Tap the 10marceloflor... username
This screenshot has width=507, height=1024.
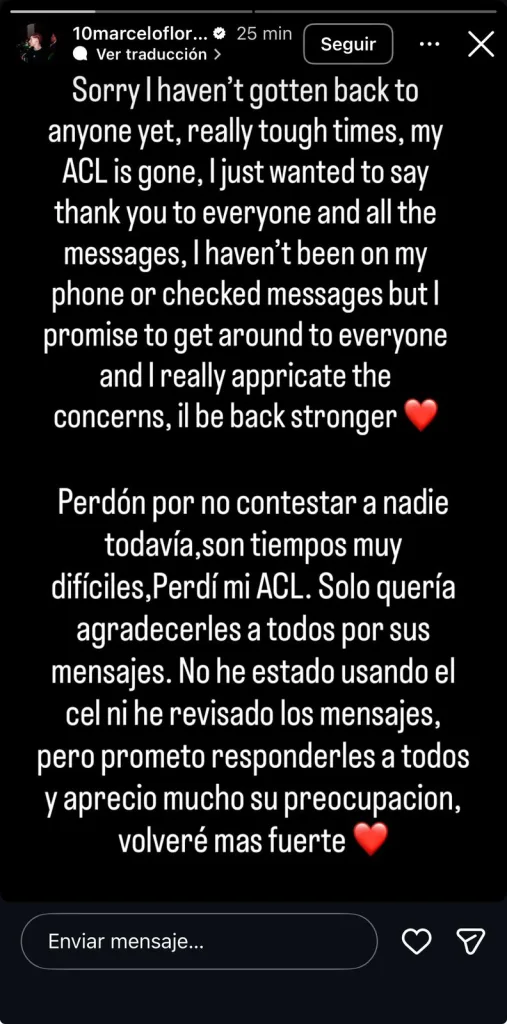coord(144,33)
